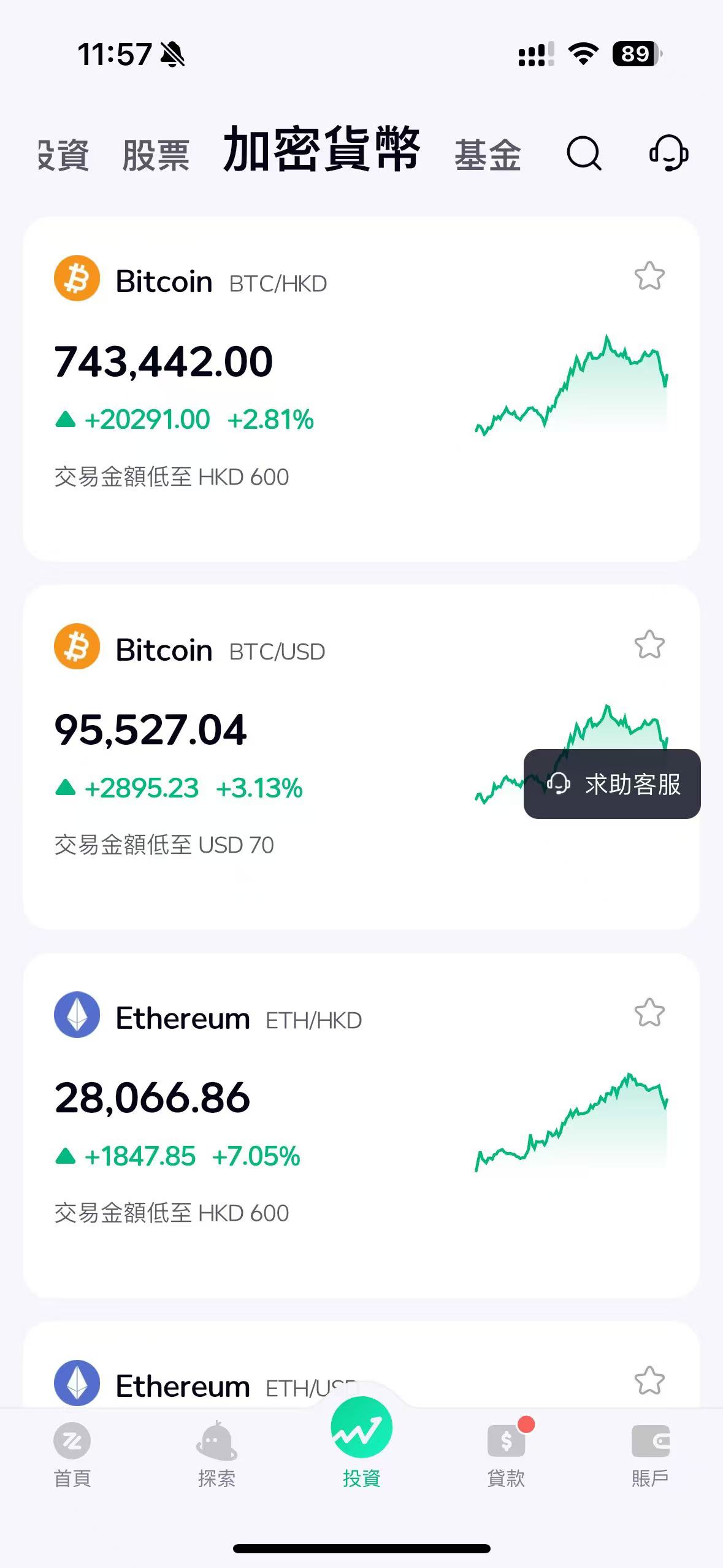Open the search magnifier icon
The height and width of the screenshot is (1568, 723).
584,153
